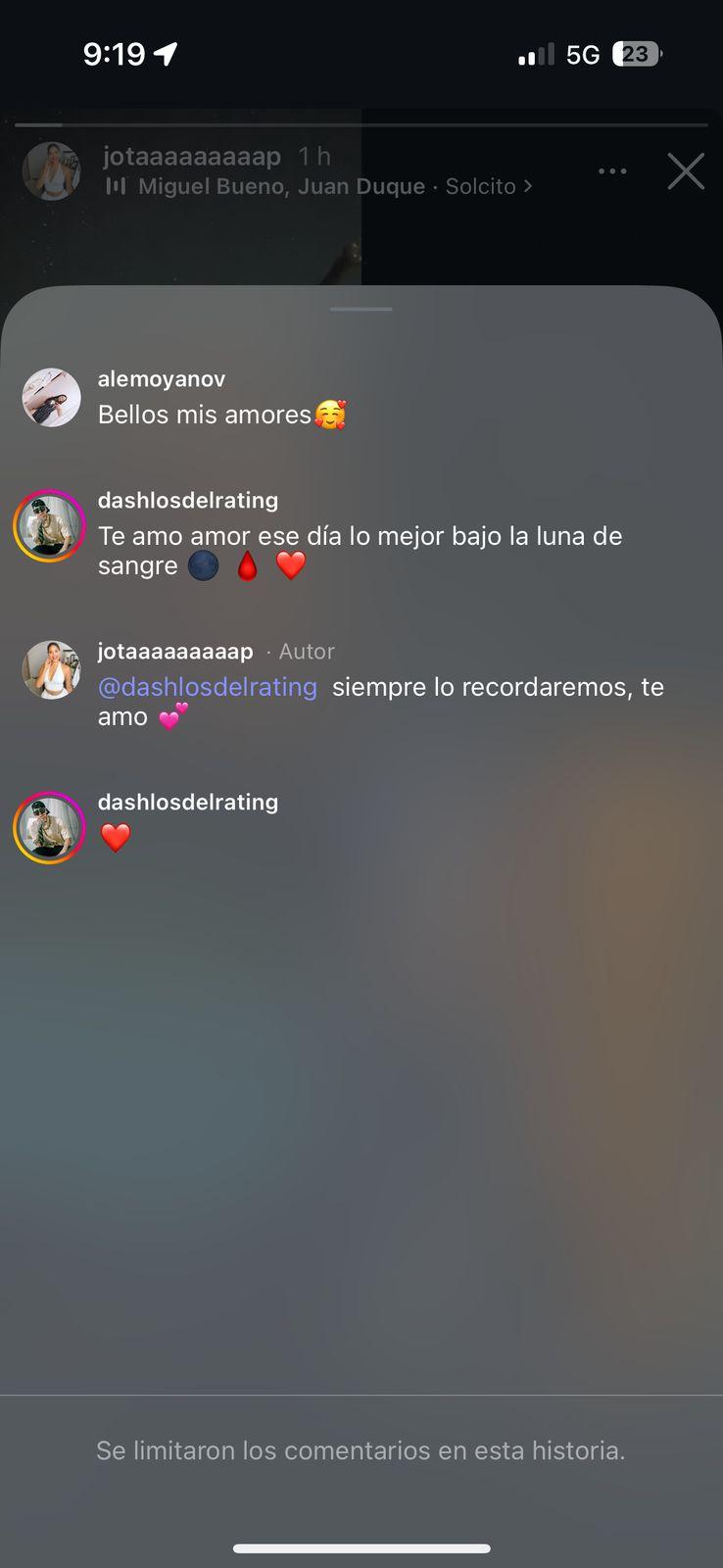Check the battery level indicator showing 23
This screenshot has width=723, height=1568.
pos(638,54)
